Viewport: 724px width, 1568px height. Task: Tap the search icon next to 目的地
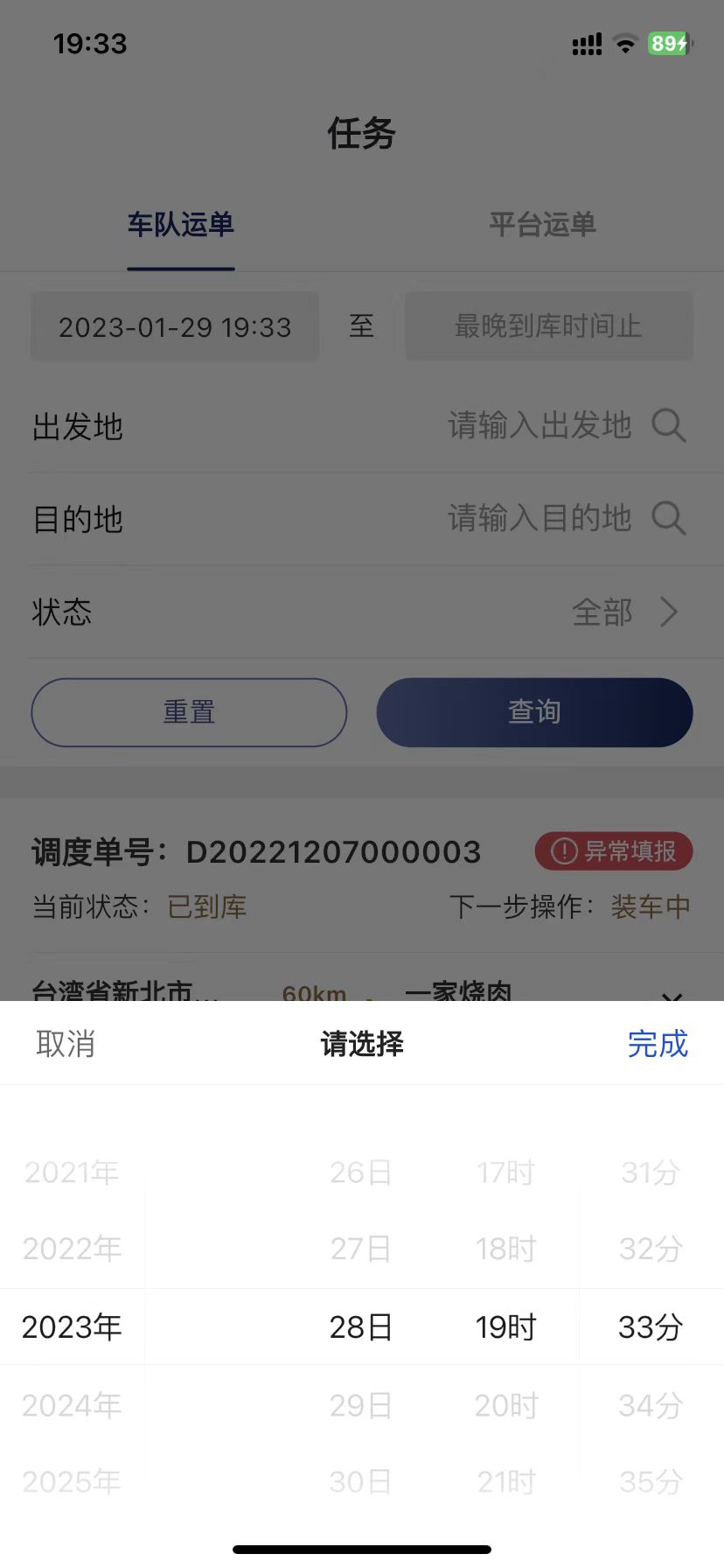[x=668, y=518]
